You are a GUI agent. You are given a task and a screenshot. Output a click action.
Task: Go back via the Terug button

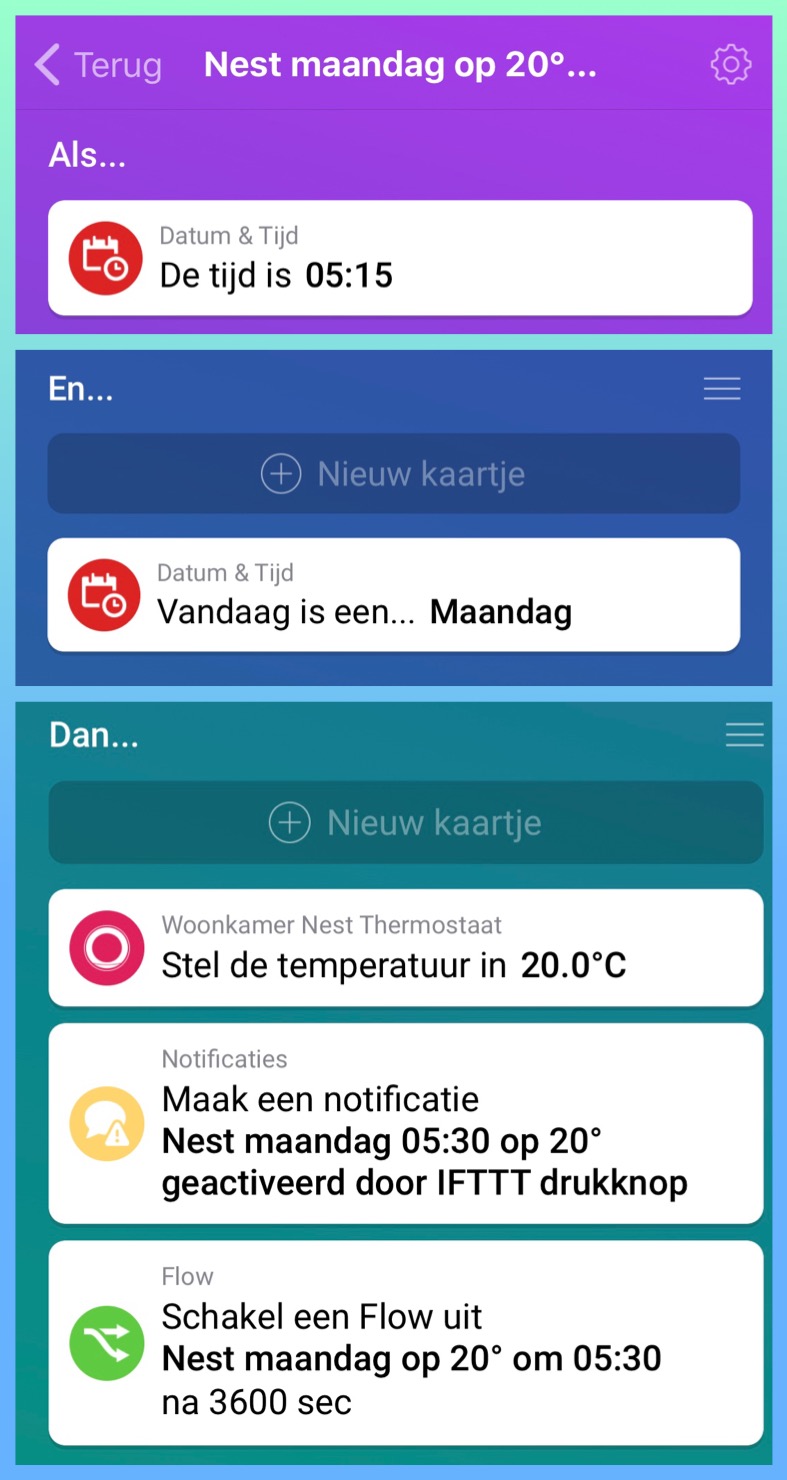click(98, 65)
